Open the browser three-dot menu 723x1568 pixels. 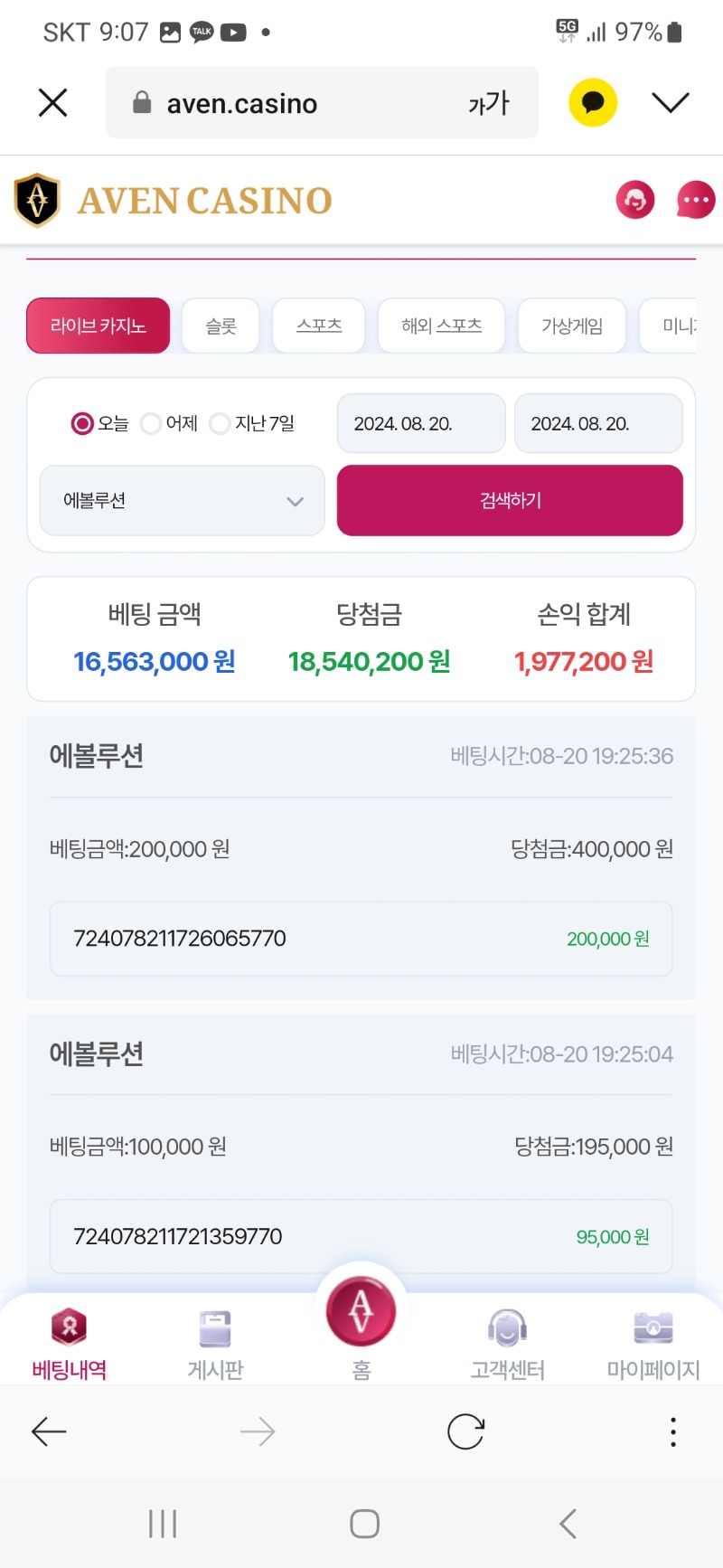672,1431
